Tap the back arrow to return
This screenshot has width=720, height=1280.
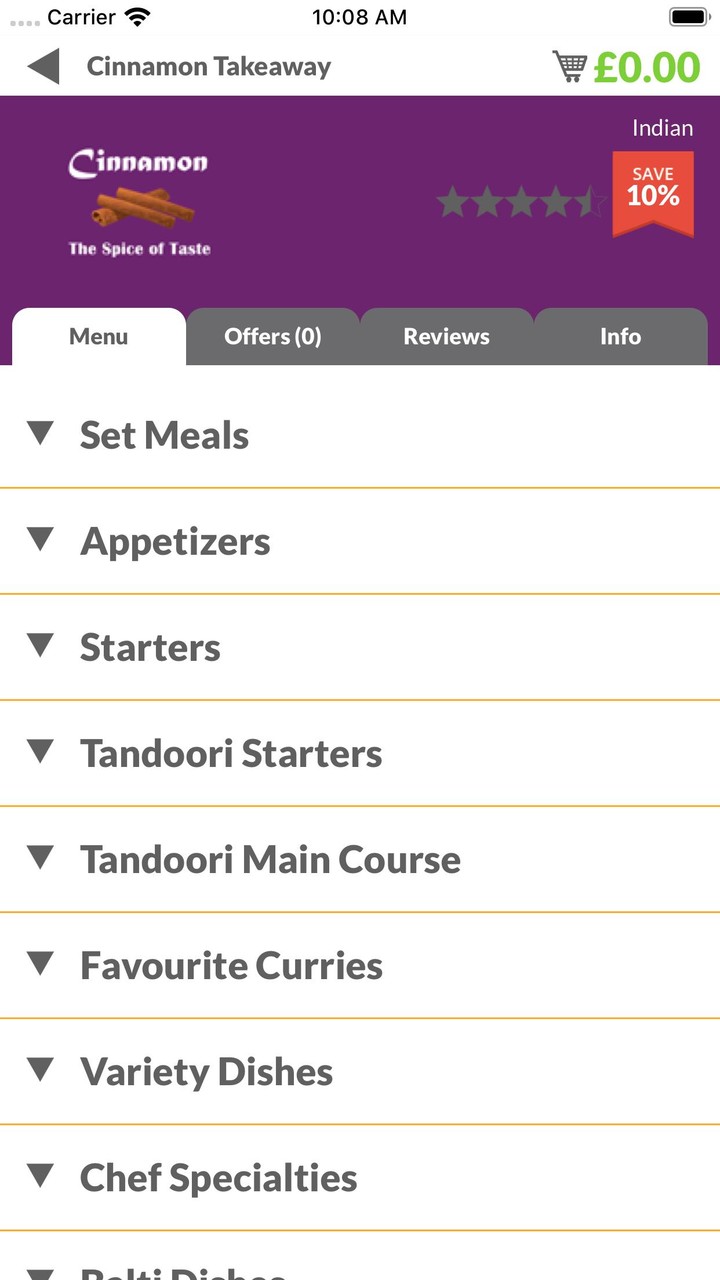coord(41,67)
